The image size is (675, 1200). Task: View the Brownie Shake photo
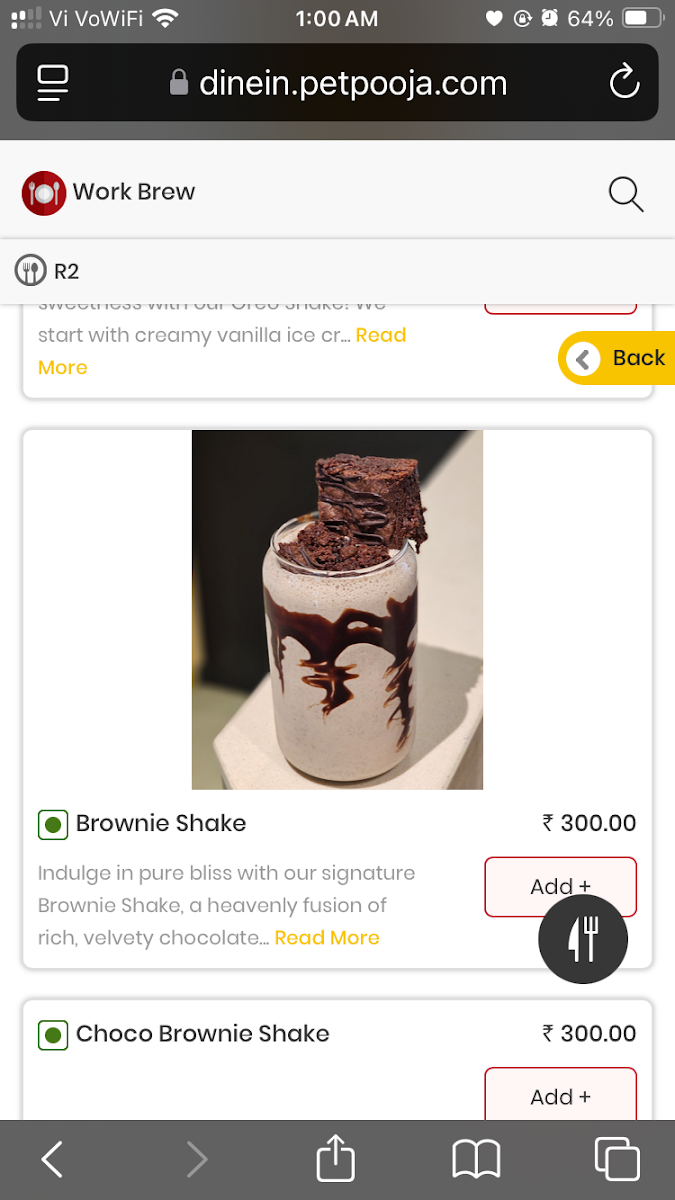click(337, 610)
